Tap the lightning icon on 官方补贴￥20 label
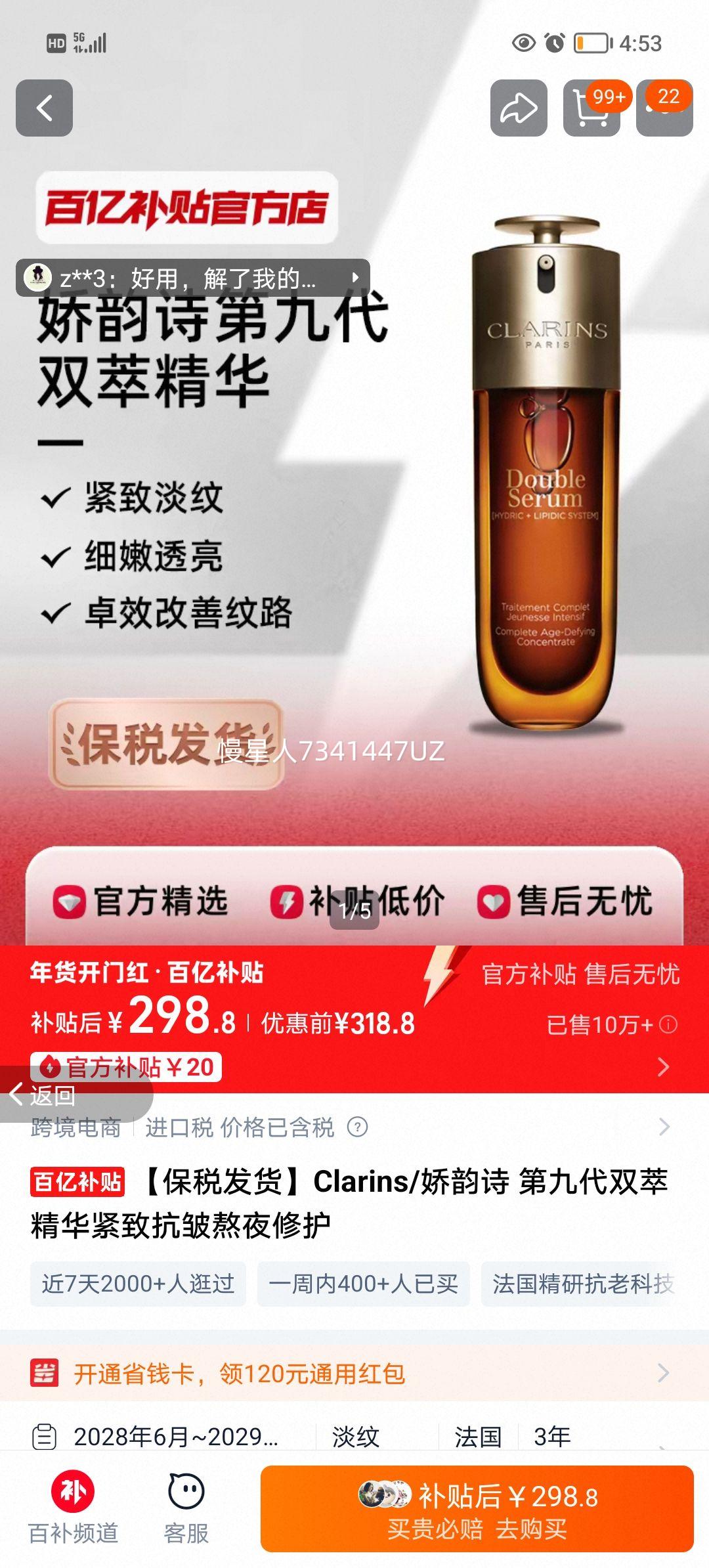Viewport: 709px width, 1568px height. tap(51, 1064)
